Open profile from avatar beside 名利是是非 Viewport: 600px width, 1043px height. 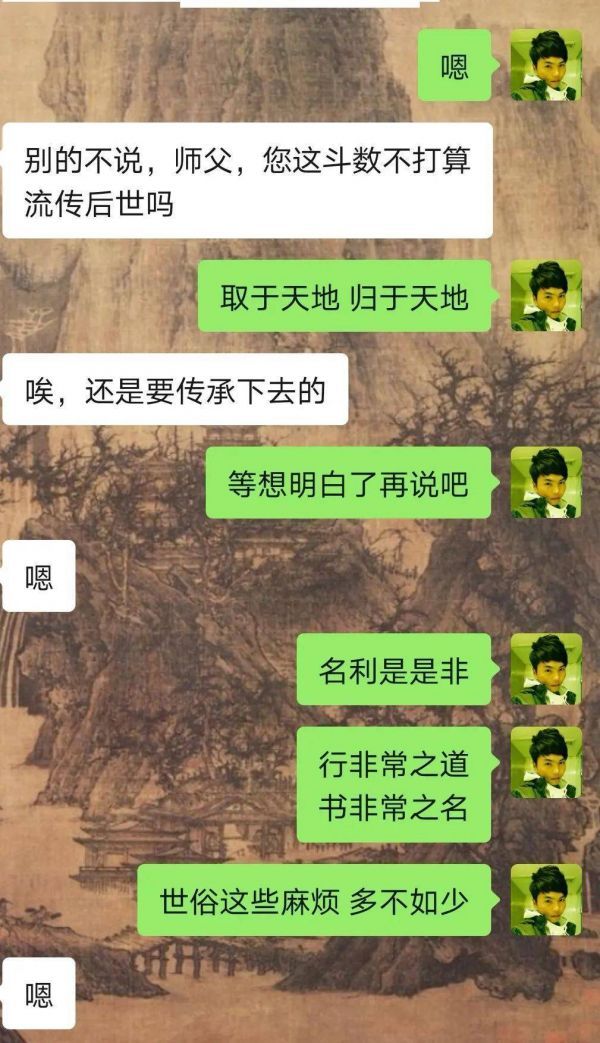pyautogui.click(x=546, y=669)
